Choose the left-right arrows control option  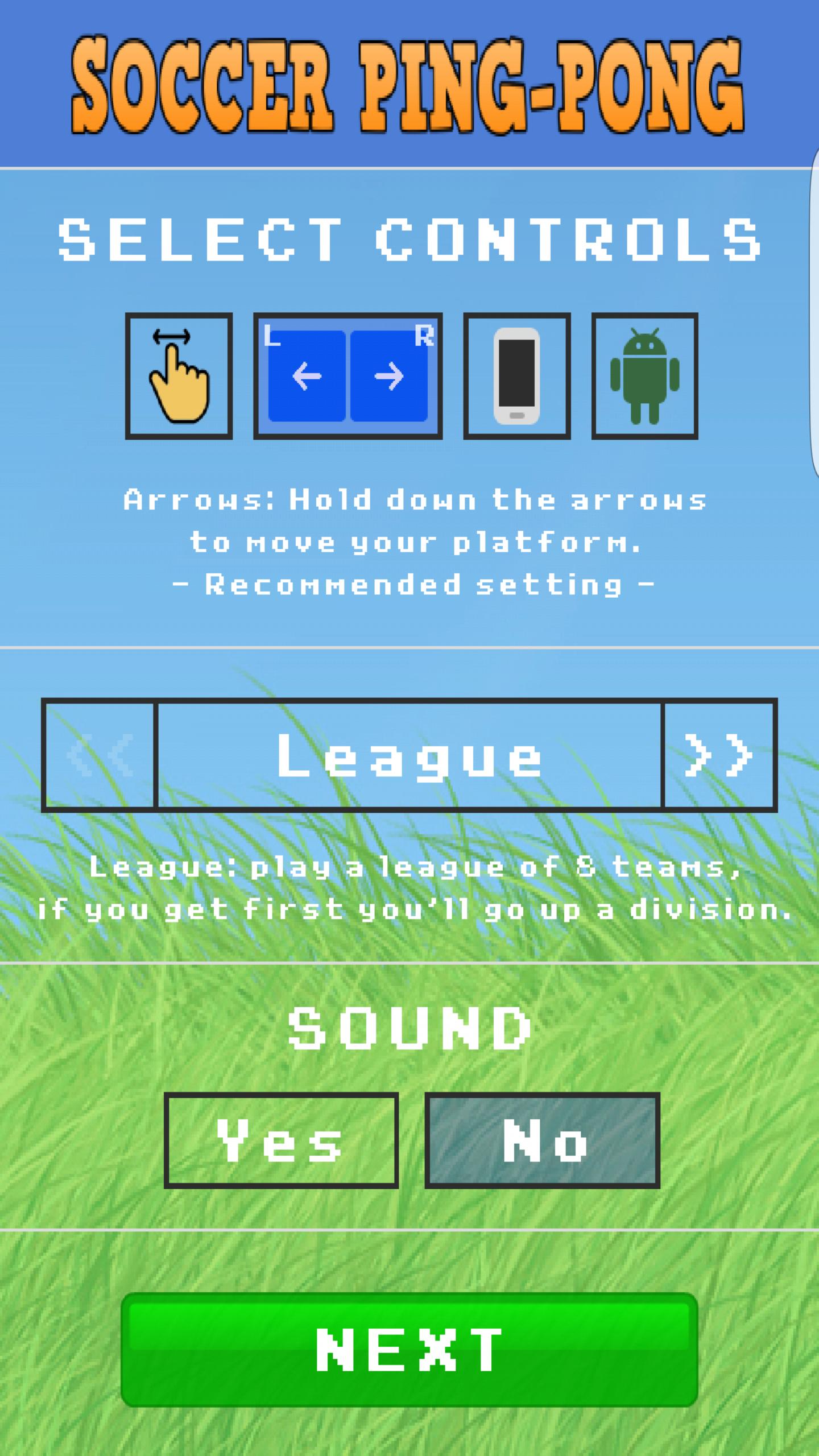click(348, 376)
